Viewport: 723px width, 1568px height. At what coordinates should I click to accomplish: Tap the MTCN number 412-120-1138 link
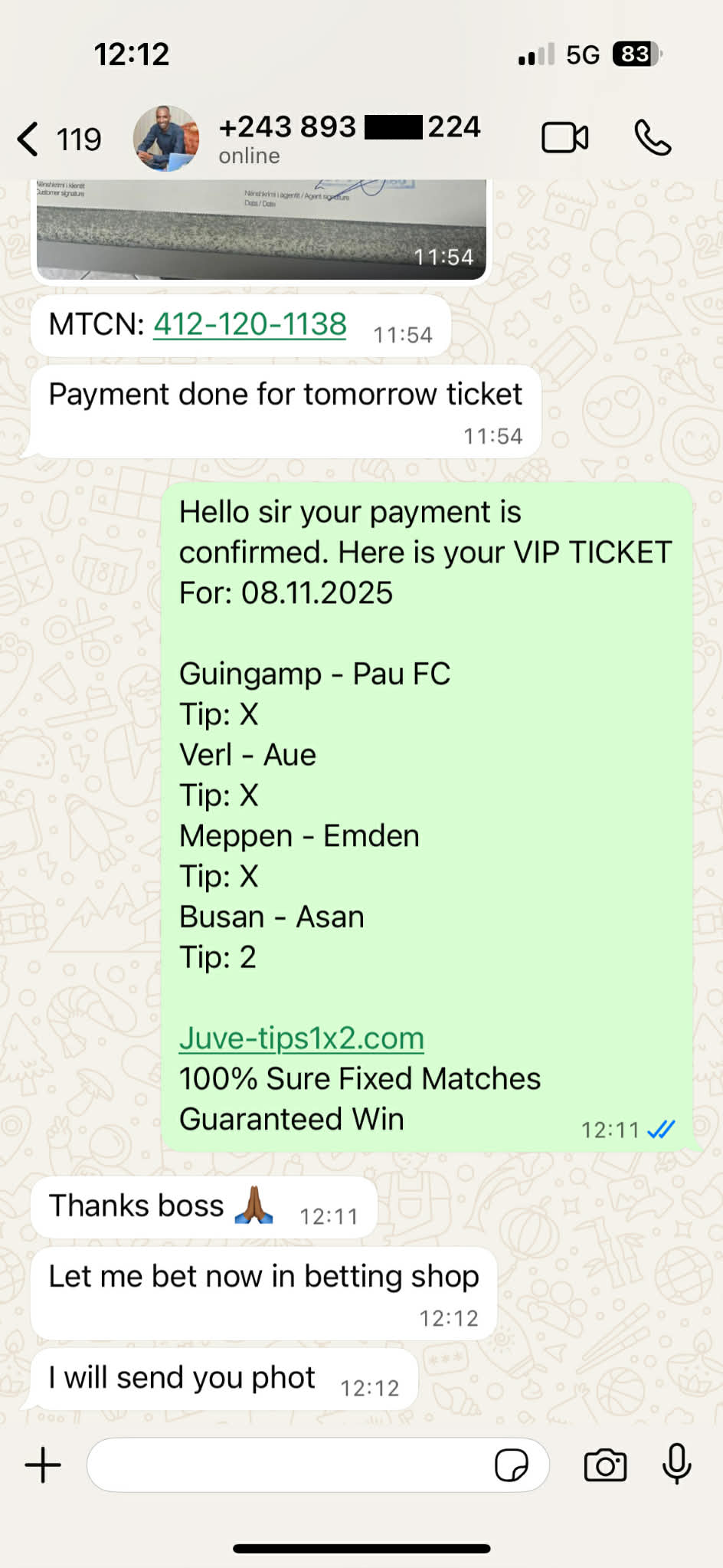click(x=250, y=324)
